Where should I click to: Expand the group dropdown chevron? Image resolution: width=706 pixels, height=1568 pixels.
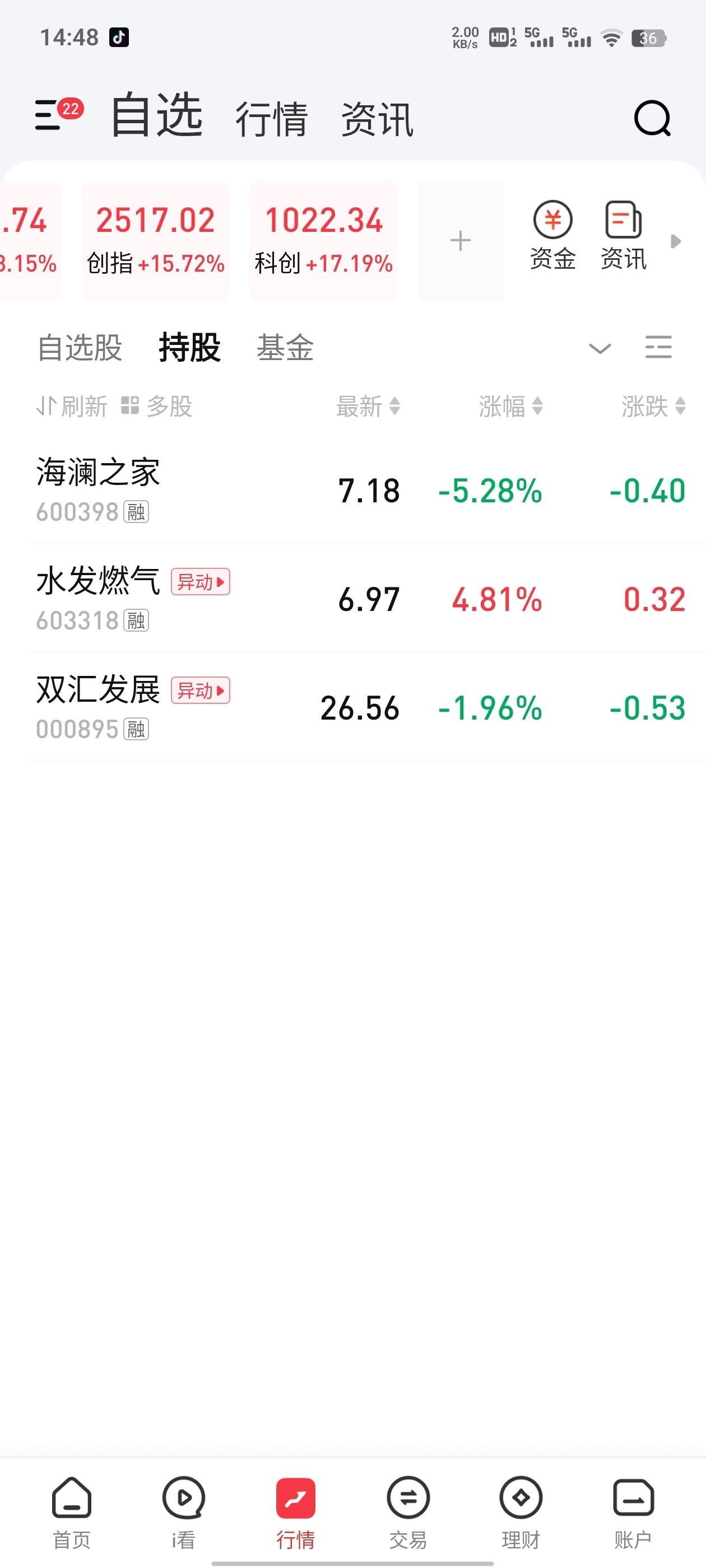pos(600,348)
